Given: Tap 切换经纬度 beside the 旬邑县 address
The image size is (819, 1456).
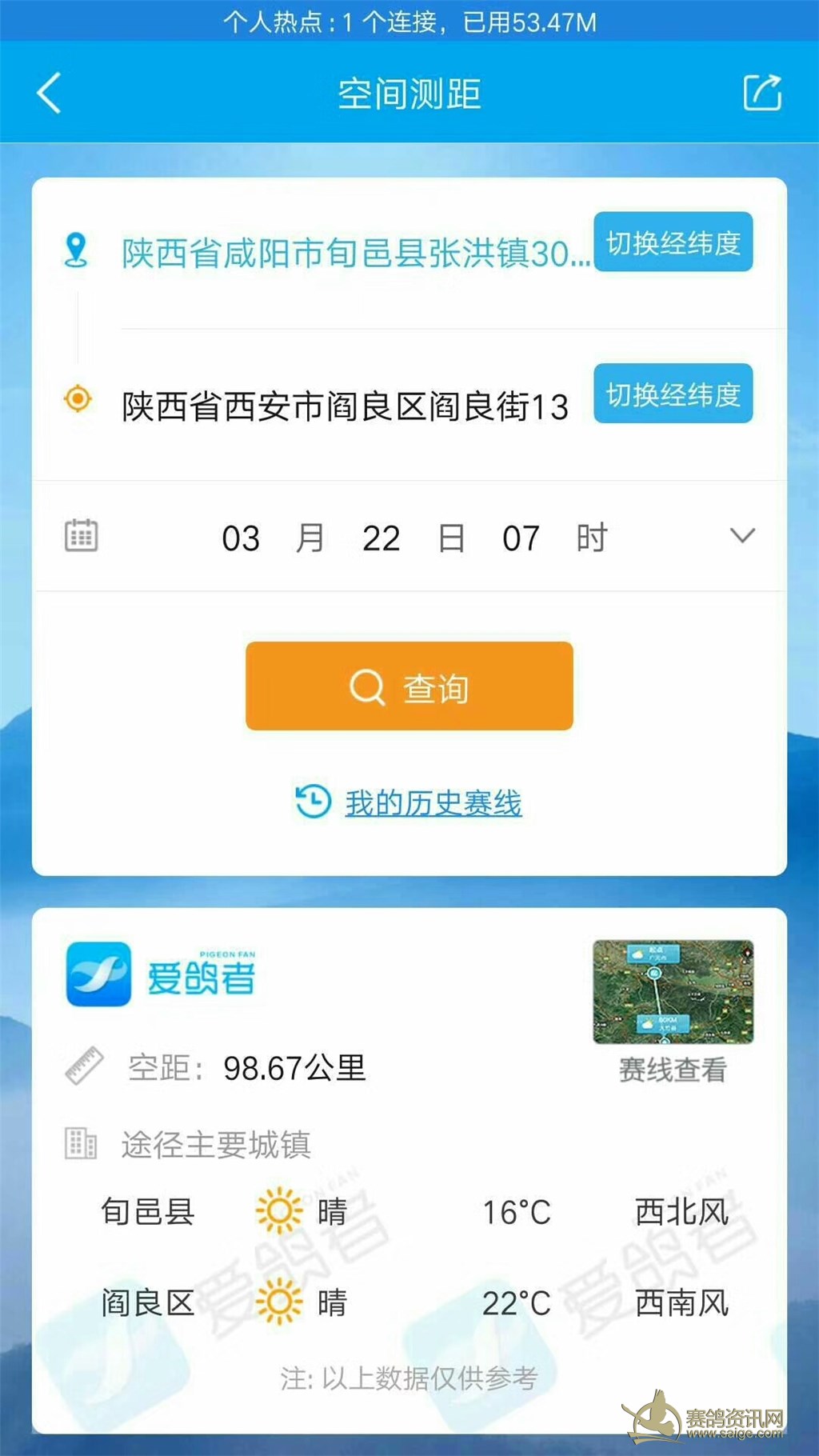Looking at the screenshot, I should pos(673,242).
